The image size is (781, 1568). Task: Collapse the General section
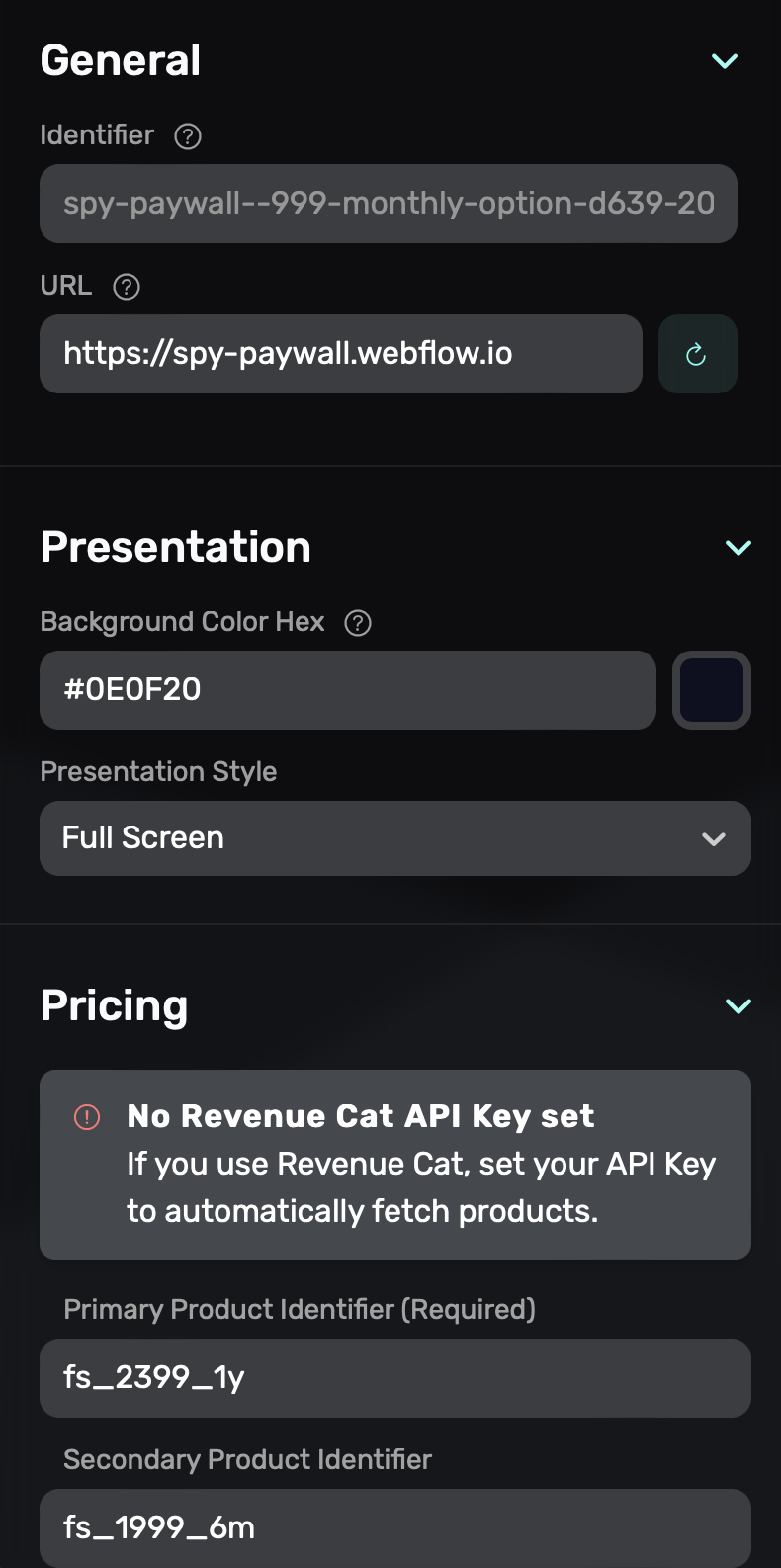tap(725, 61)
